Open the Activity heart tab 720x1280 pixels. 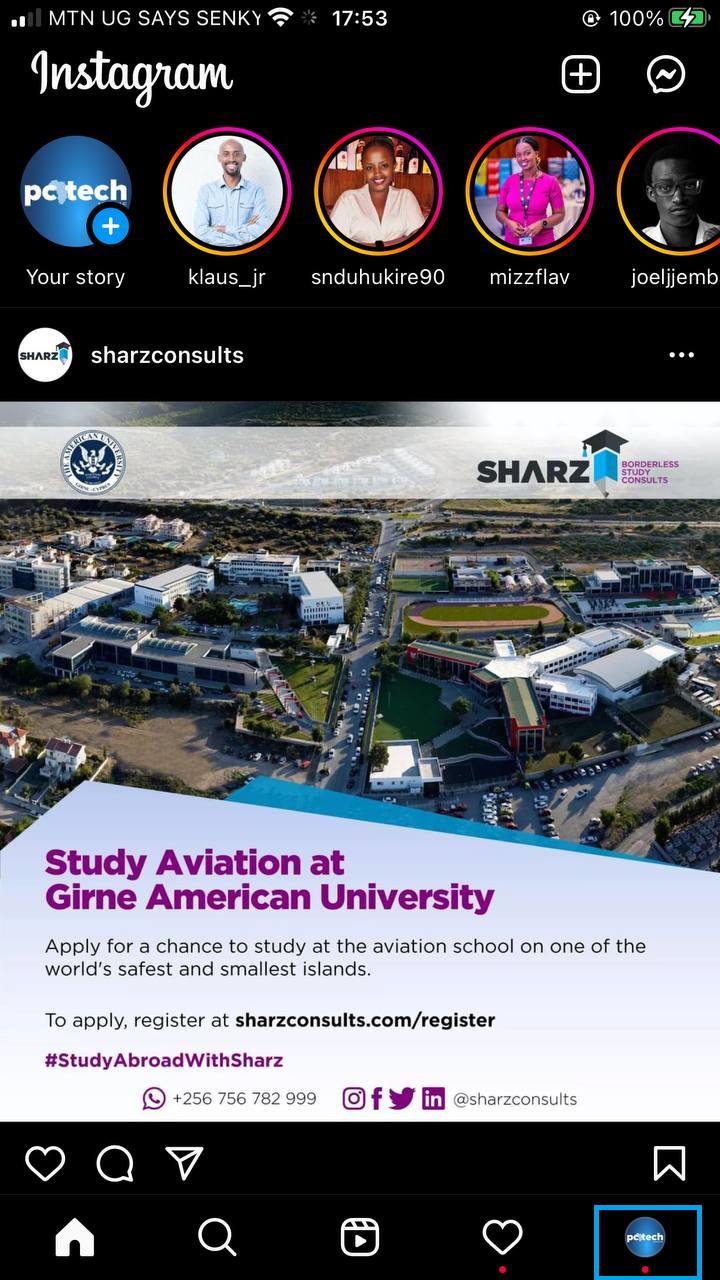point(503,1238)
